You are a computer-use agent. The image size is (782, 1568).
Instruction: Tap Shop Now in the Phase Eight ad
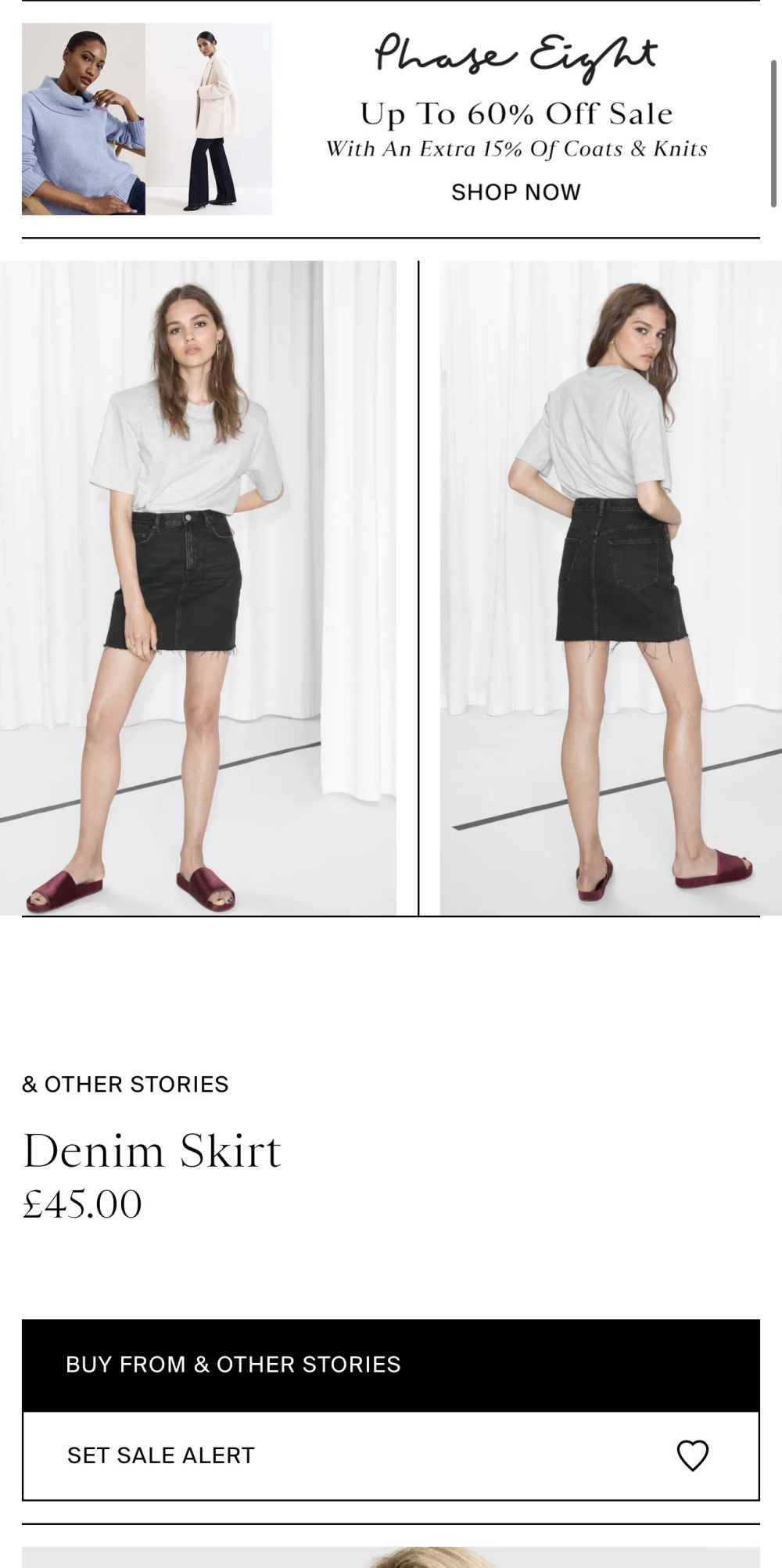click(515, 192)
